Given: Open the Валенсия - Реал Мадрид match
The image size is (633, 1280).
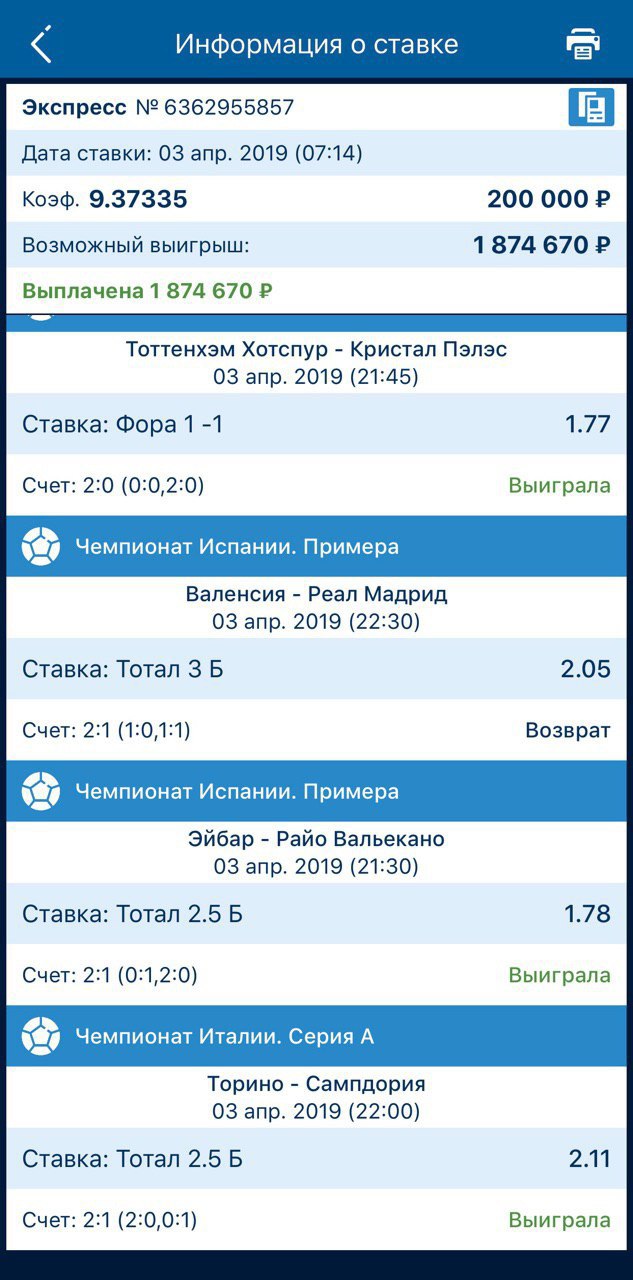Looking at the screenshot, I should 316,608.
